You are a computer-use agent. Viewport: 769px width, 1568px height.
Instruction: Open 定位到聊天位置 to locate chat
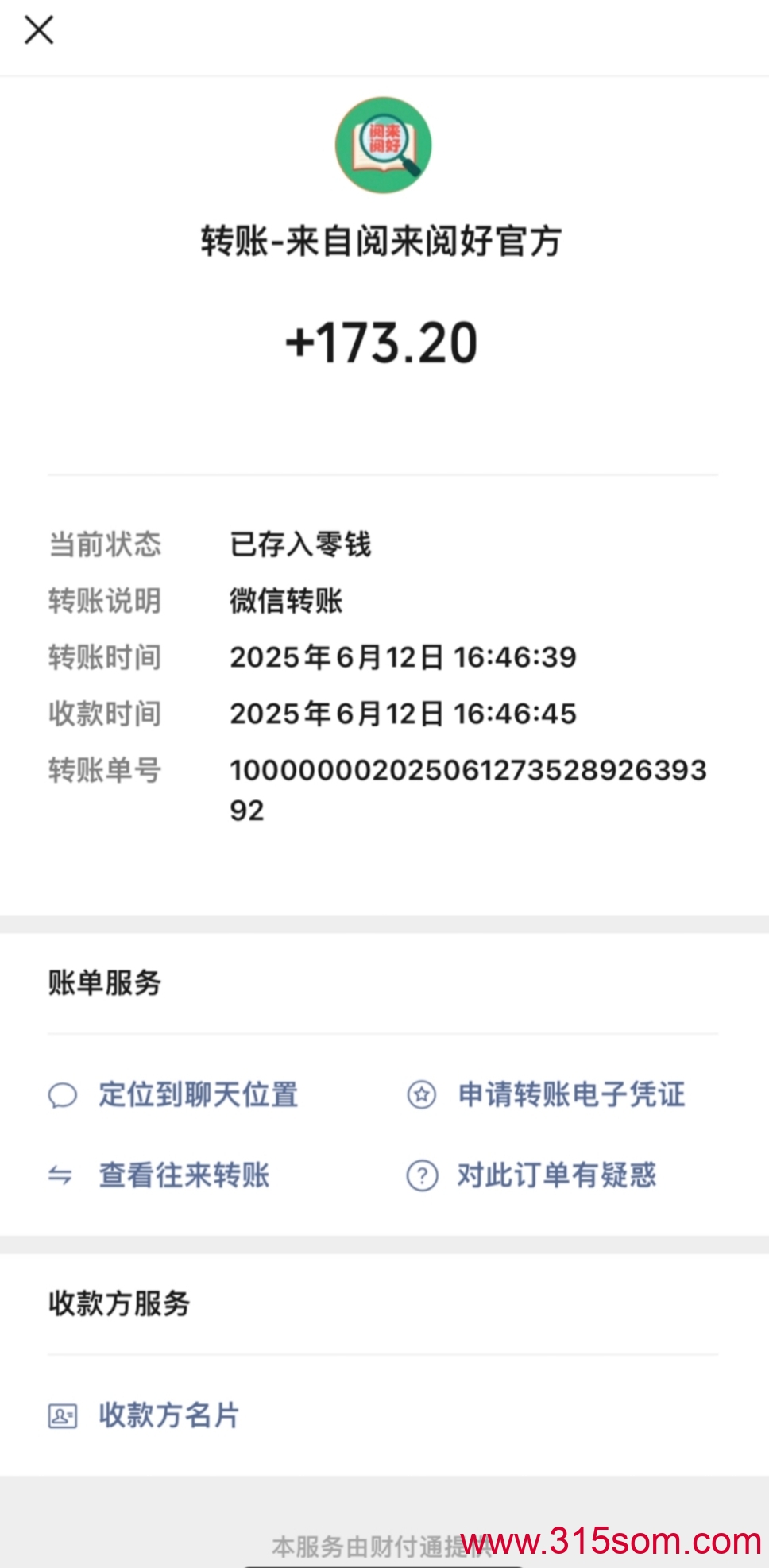tap(197, 1094)
